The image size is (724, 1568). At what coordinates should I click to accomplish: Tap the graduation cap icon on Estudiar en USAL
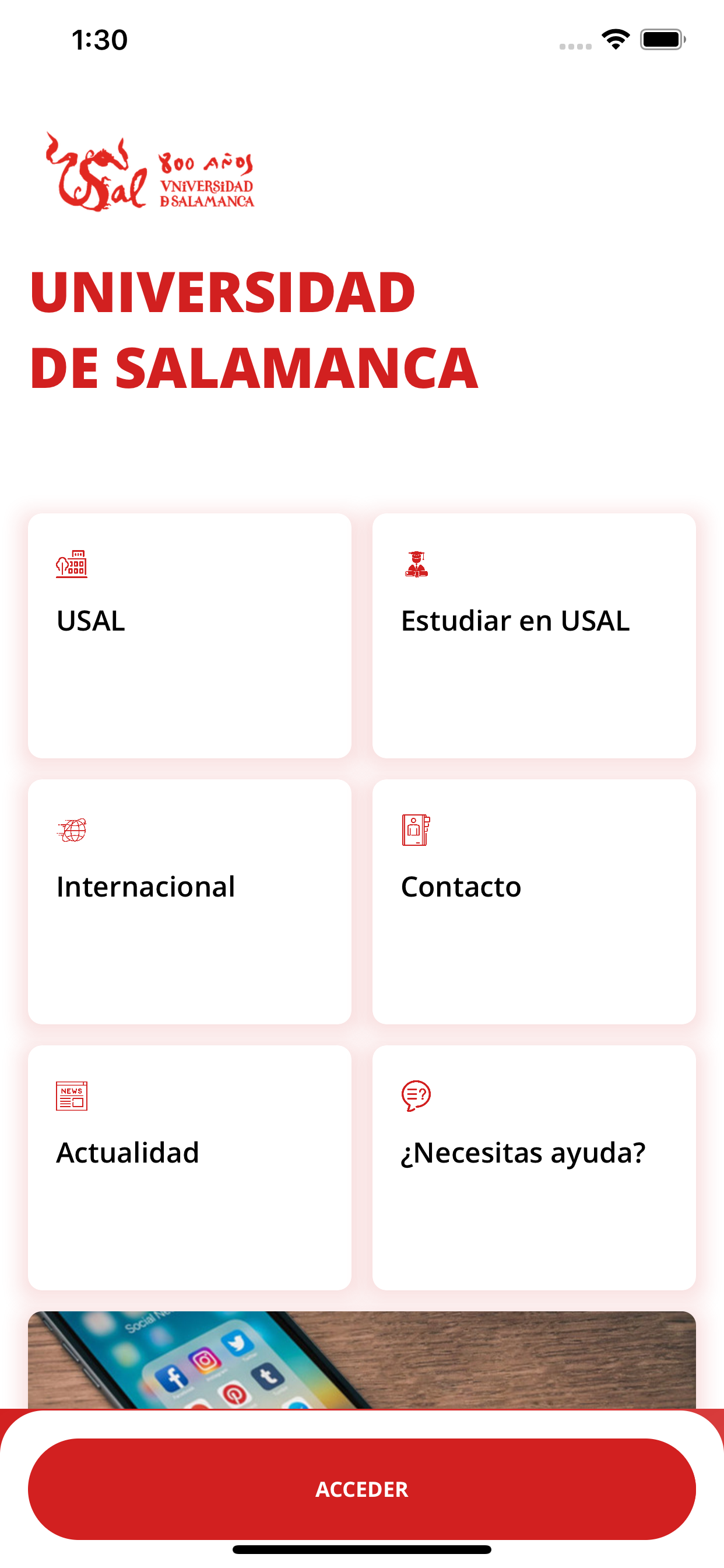click(416, 565)
